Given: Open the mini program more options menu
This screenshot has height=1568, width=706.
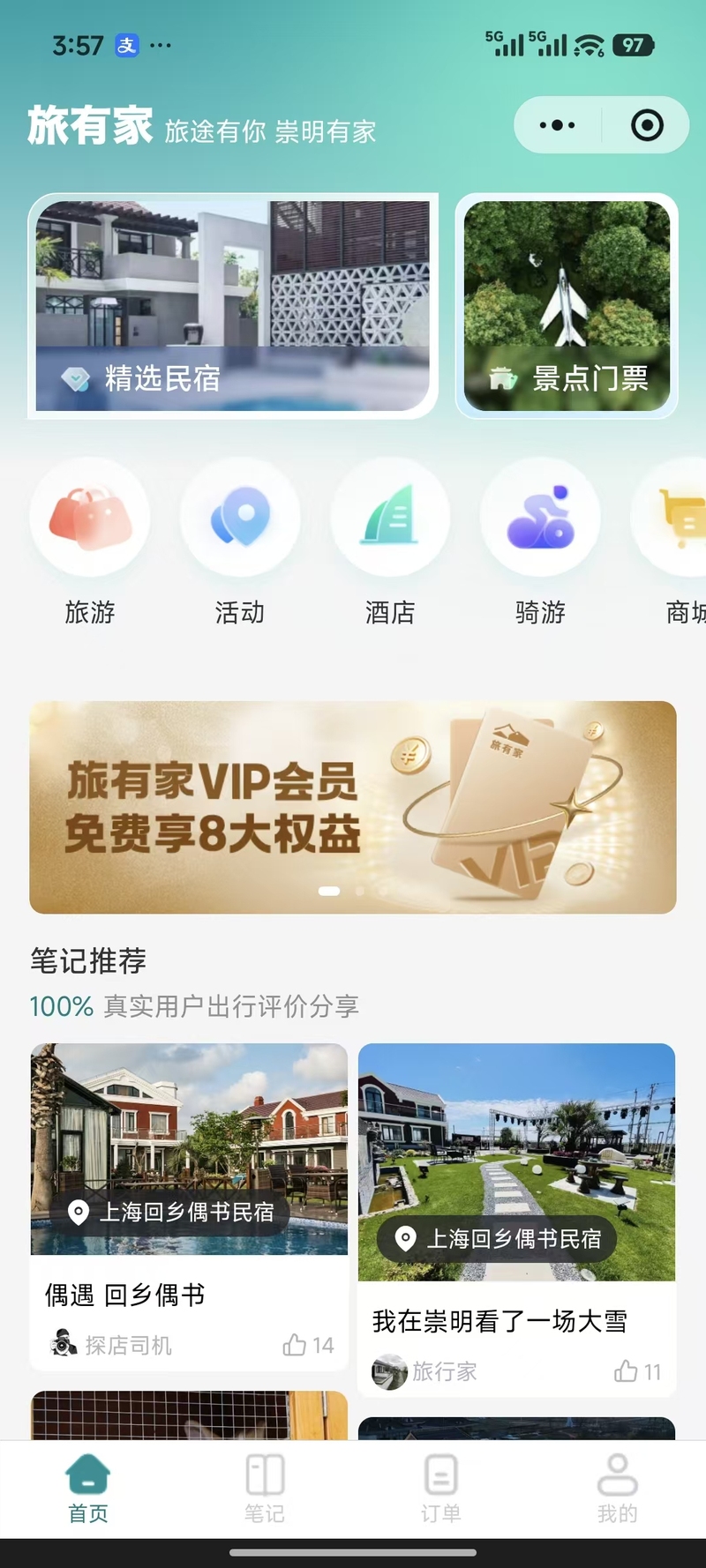Looking at the screenshot, I should pyautogui.click(x=557, y=125).
